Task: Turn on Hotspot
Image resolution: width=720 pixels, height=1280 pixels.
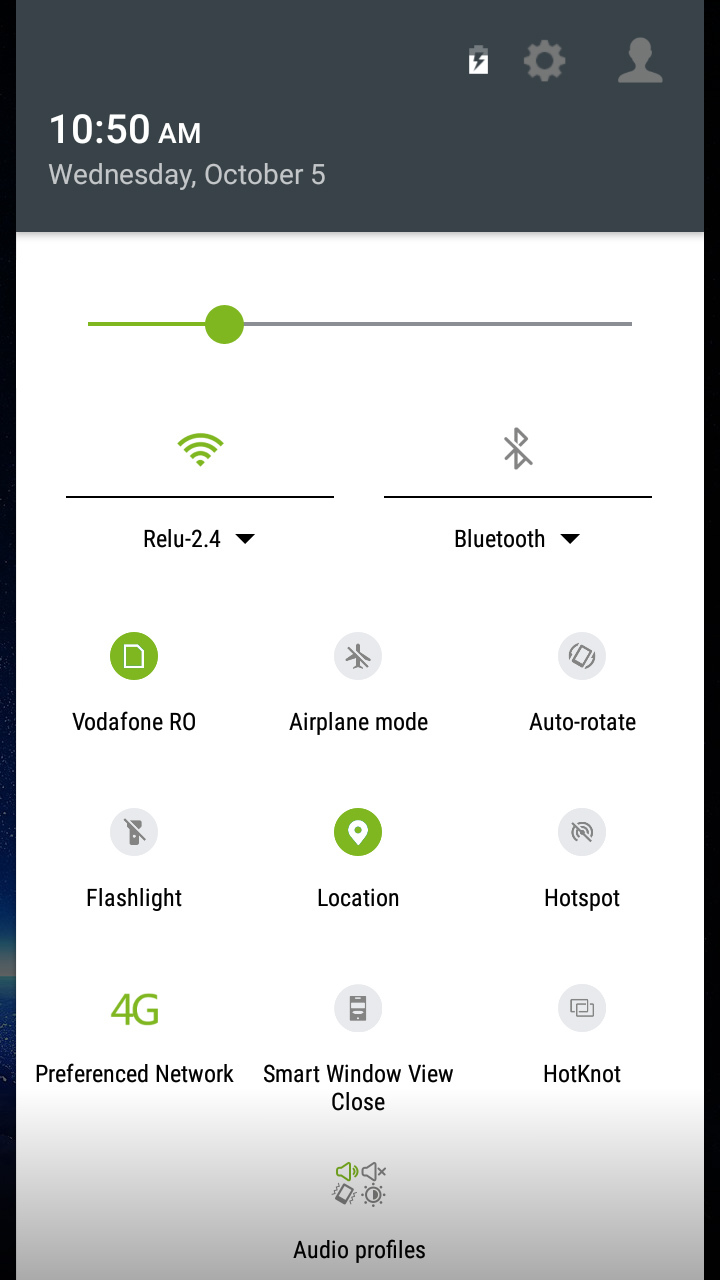Action: (x=582, y=832)
